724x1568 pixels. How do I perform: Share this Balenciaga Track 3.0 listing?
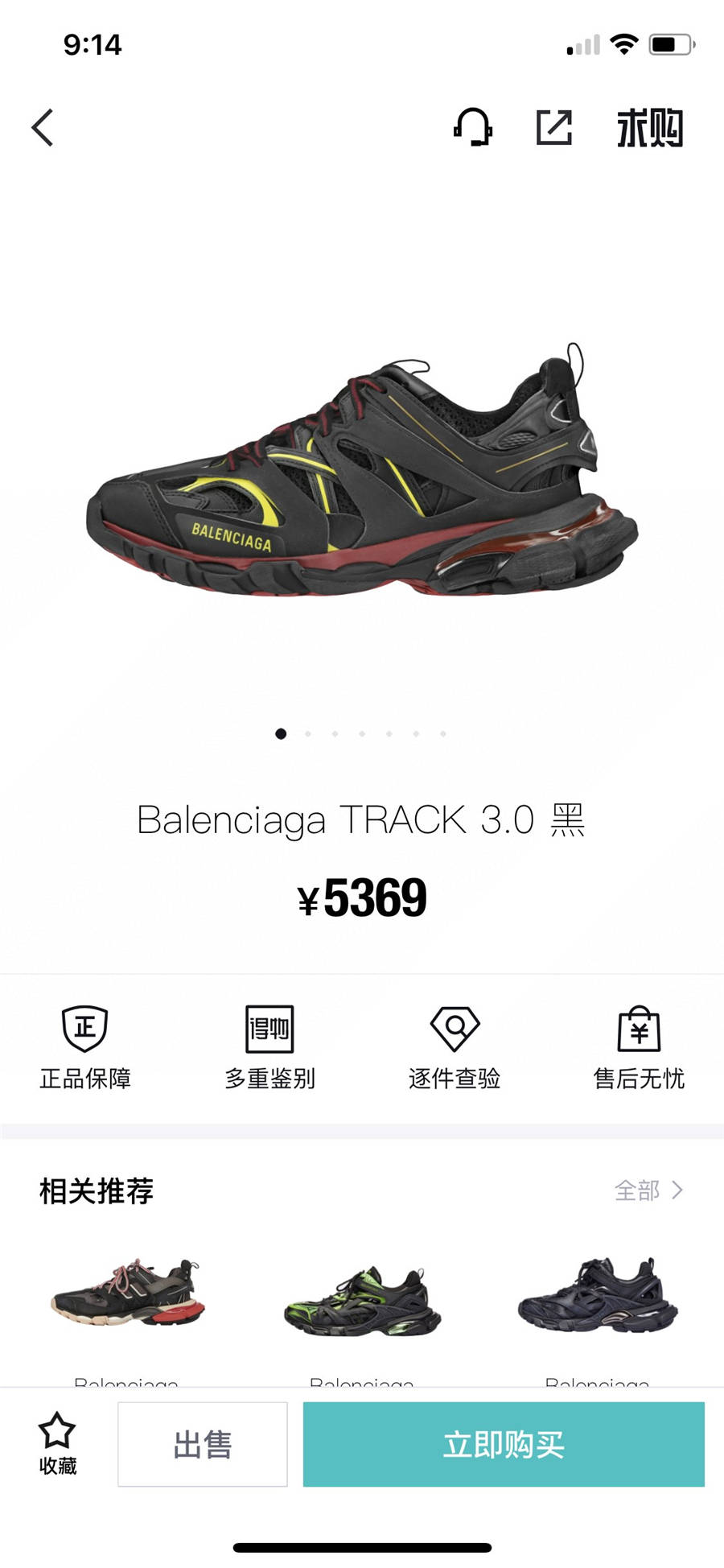click(x=553, y=127)
